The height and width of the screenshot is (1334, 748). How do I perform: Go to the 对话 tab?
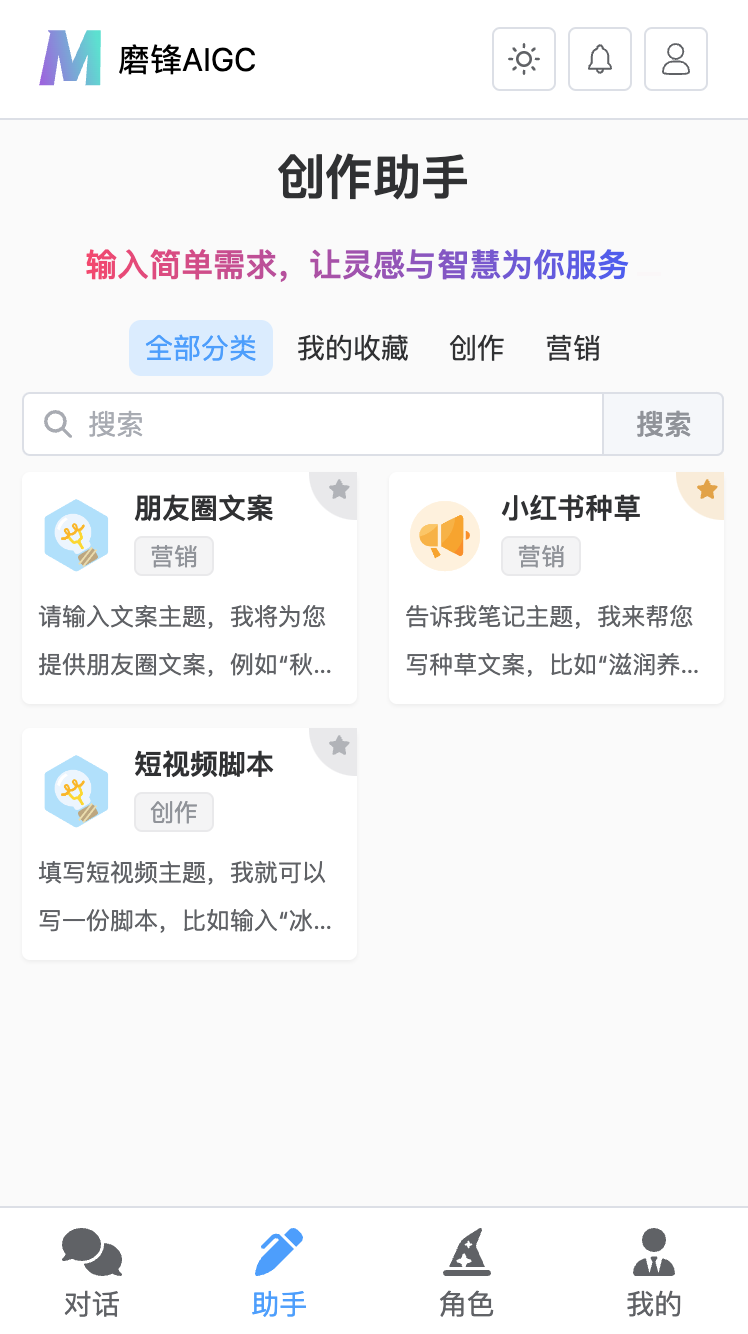point(92,1272)
